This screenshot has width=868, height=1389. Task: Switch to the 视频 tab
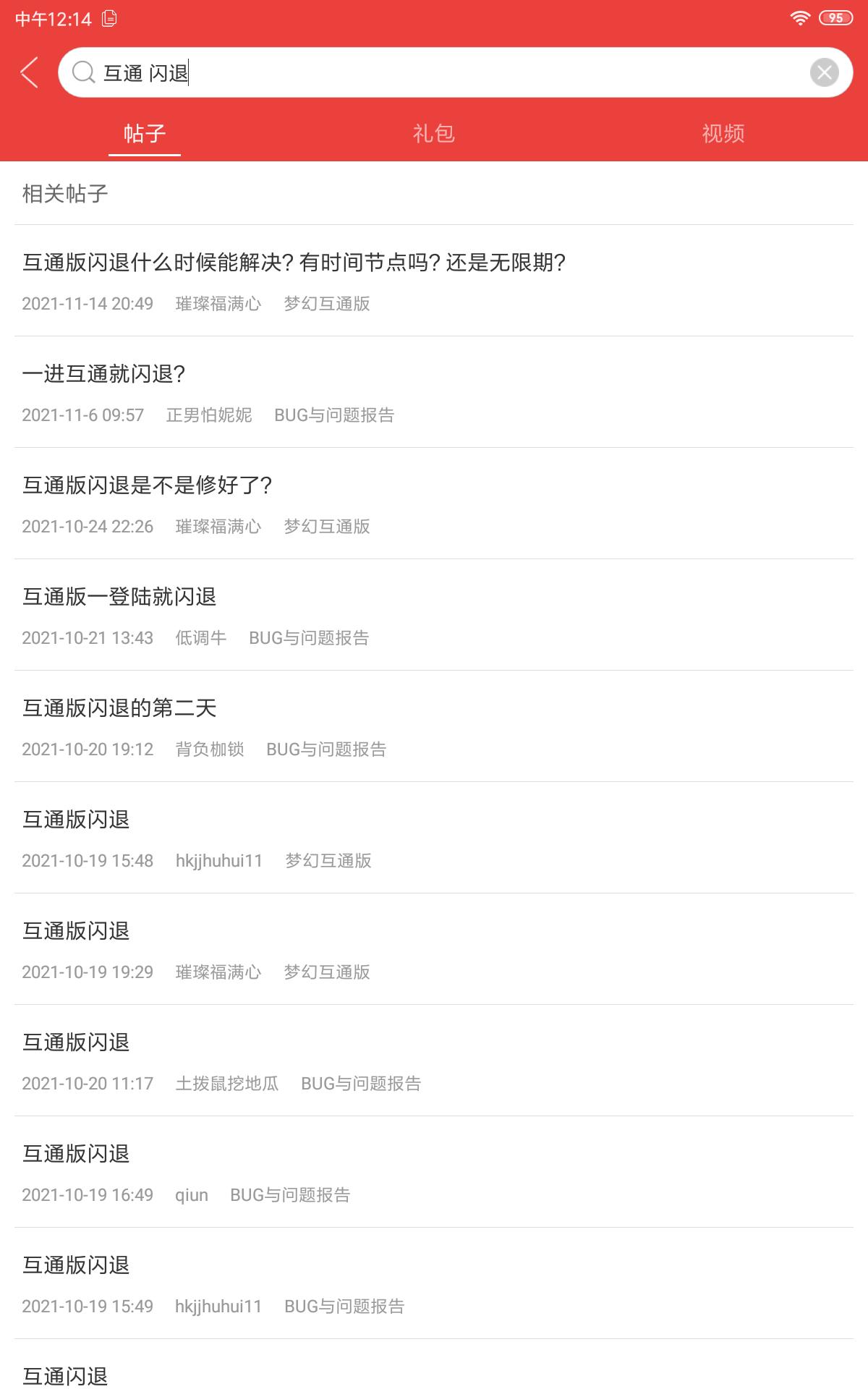(723, 133)
